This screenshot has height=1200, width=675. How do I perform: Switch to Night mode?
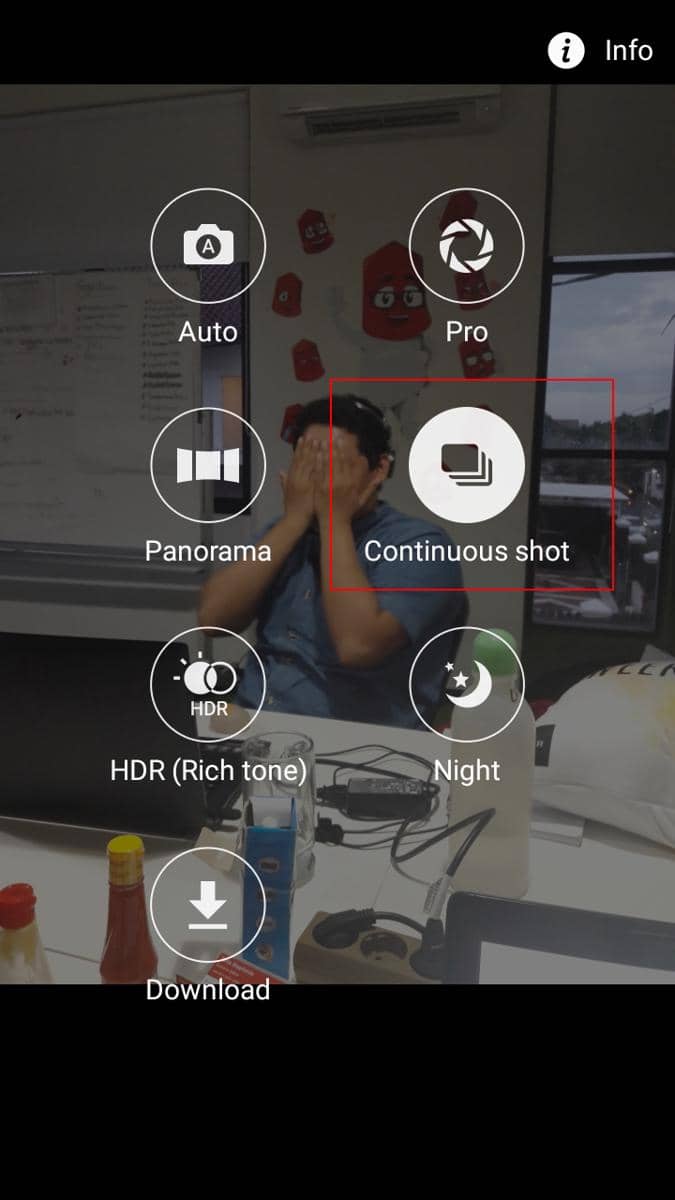click(x=467, y=684)
